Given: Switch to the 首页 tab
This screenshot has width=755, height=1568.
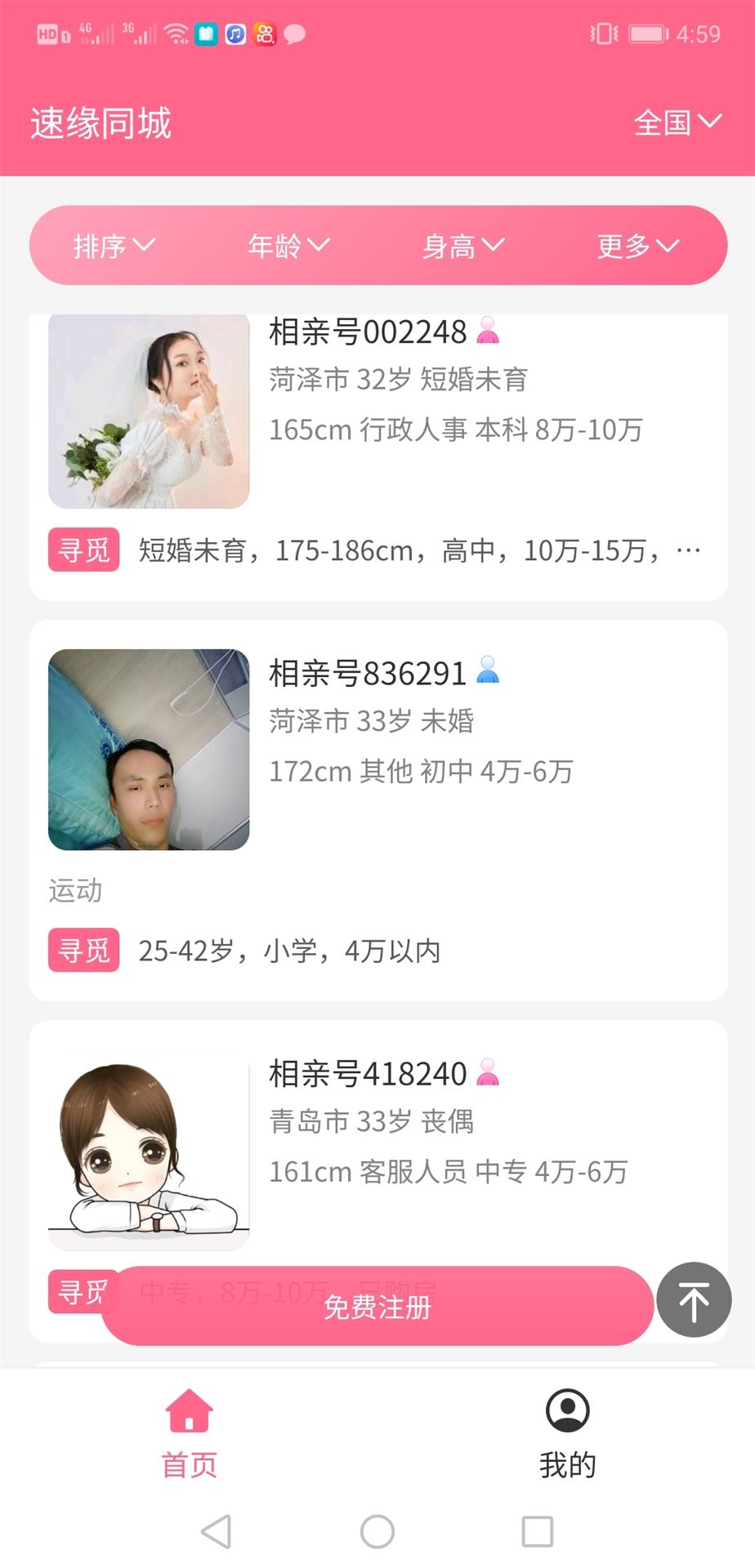Looking at the screenshot, I should tap(189, 1434).
